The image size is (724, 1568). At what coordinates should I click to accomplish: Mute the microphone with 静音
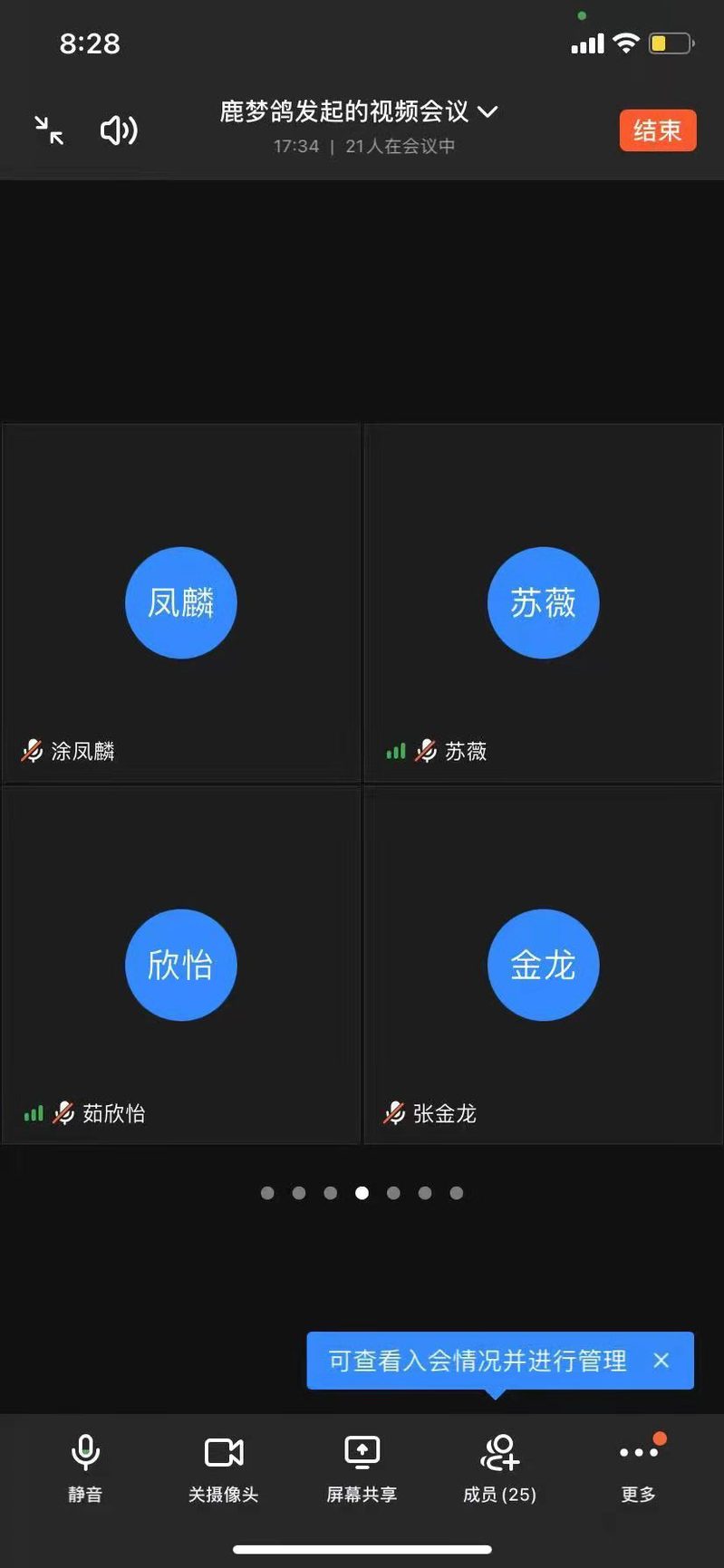85,1467
